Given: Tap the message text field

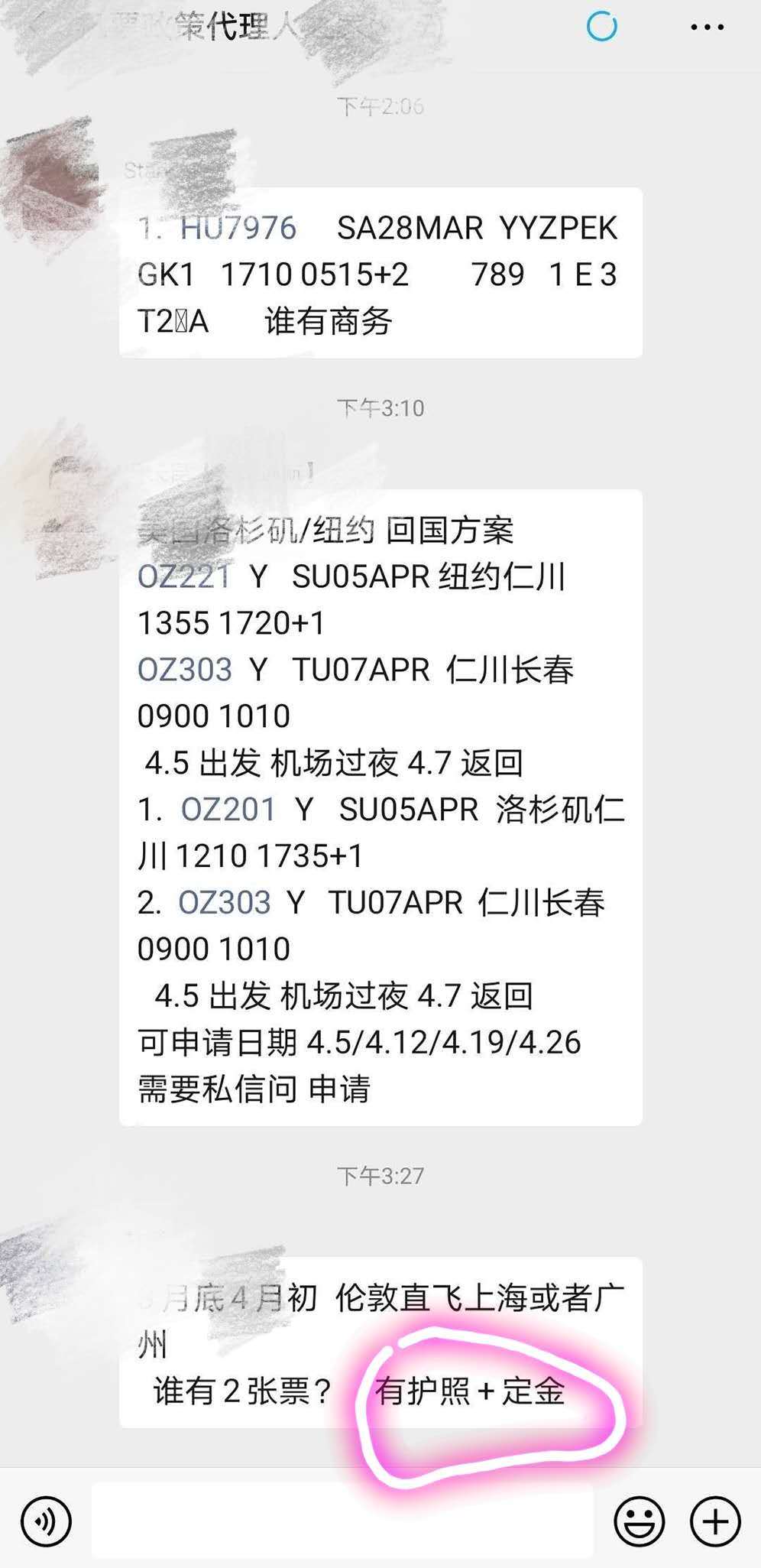Looking at the screenshot, I should point(342,1521).
